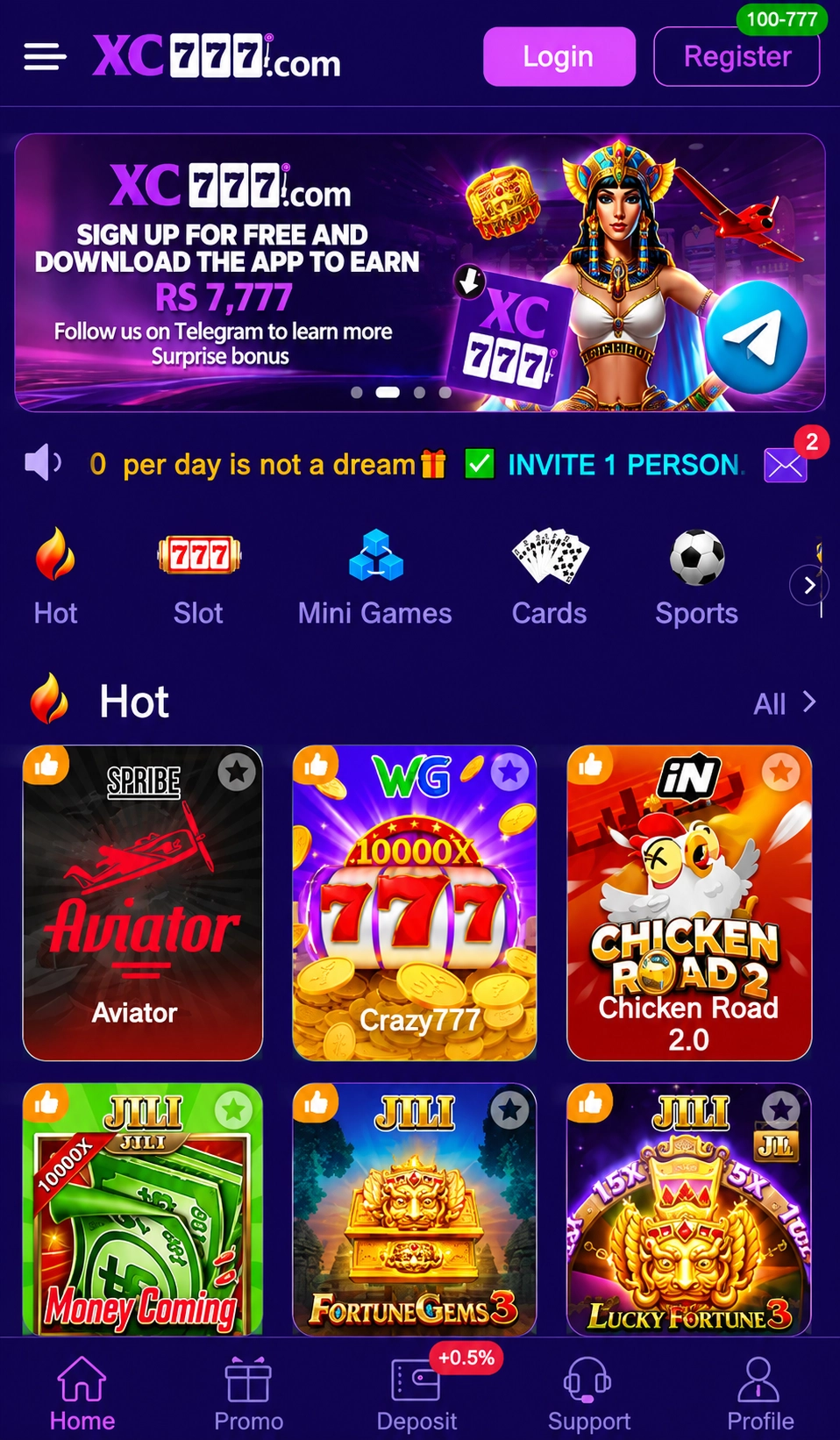Select the Cards category
This screenshot has width=840, height=1440.
[550, 577]
